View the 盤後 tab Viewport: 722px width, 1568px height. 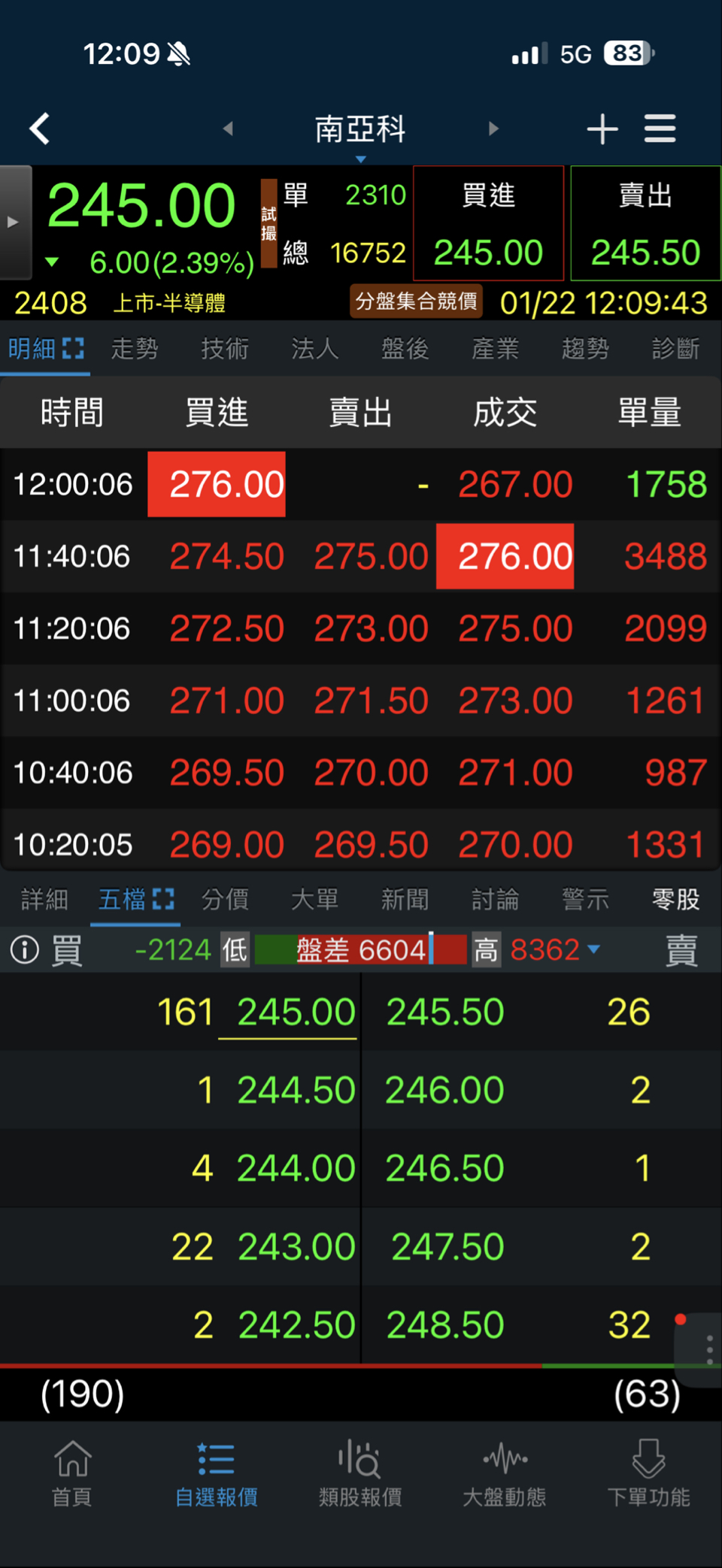pyautogui.click(x=405, y=349)
